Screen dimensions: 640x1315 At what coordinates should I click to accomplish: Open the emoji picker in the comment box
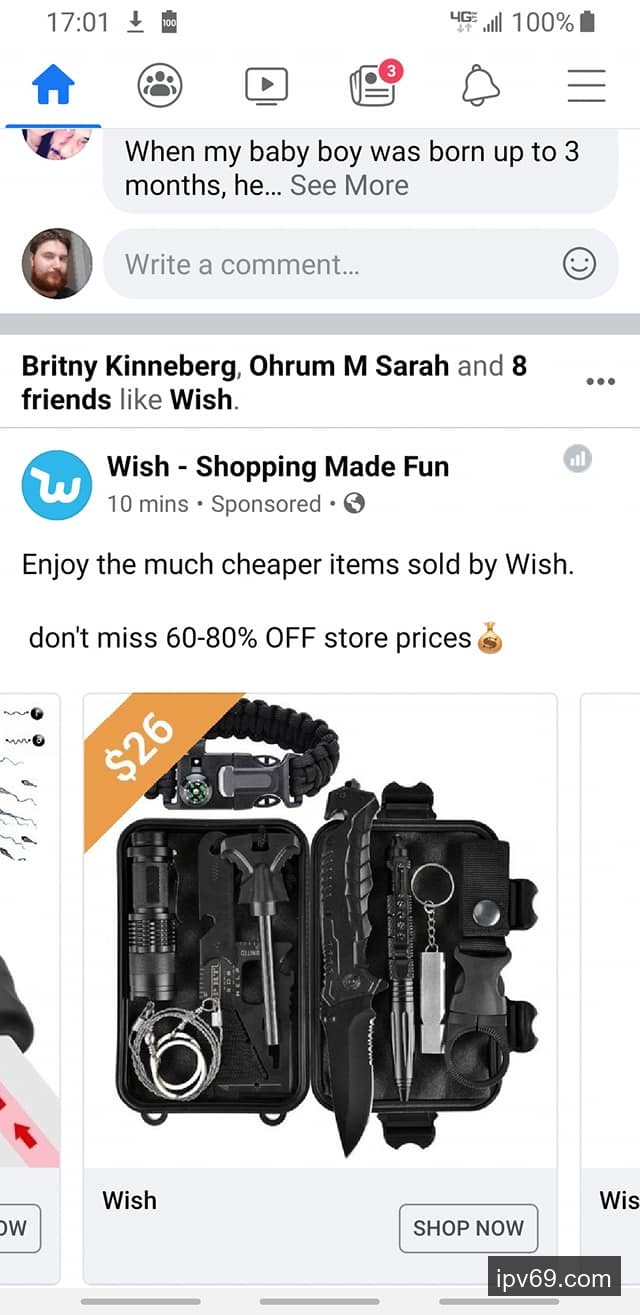point(579,264)
